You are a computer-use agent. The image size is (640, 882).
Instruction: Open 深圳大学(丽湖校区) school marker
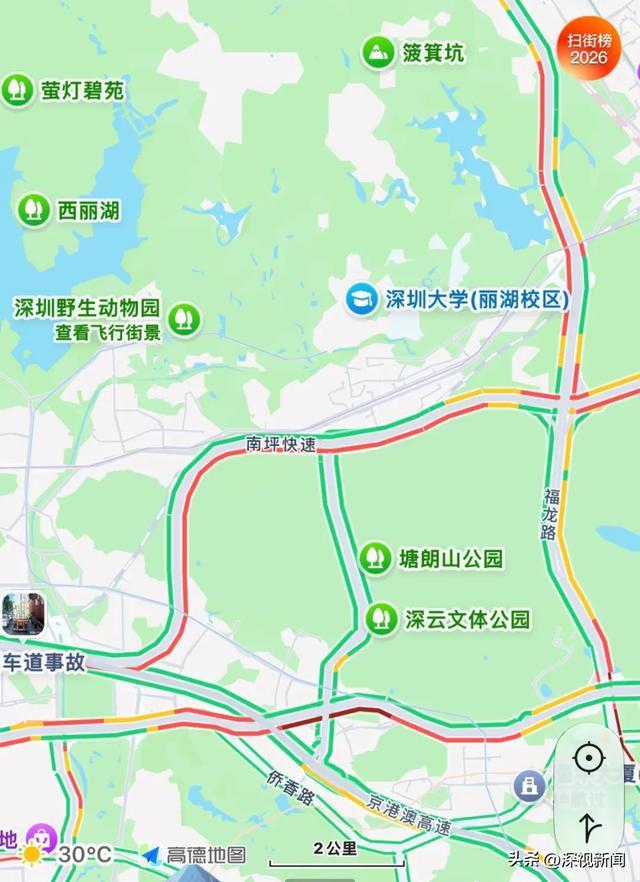pos(362,299)
